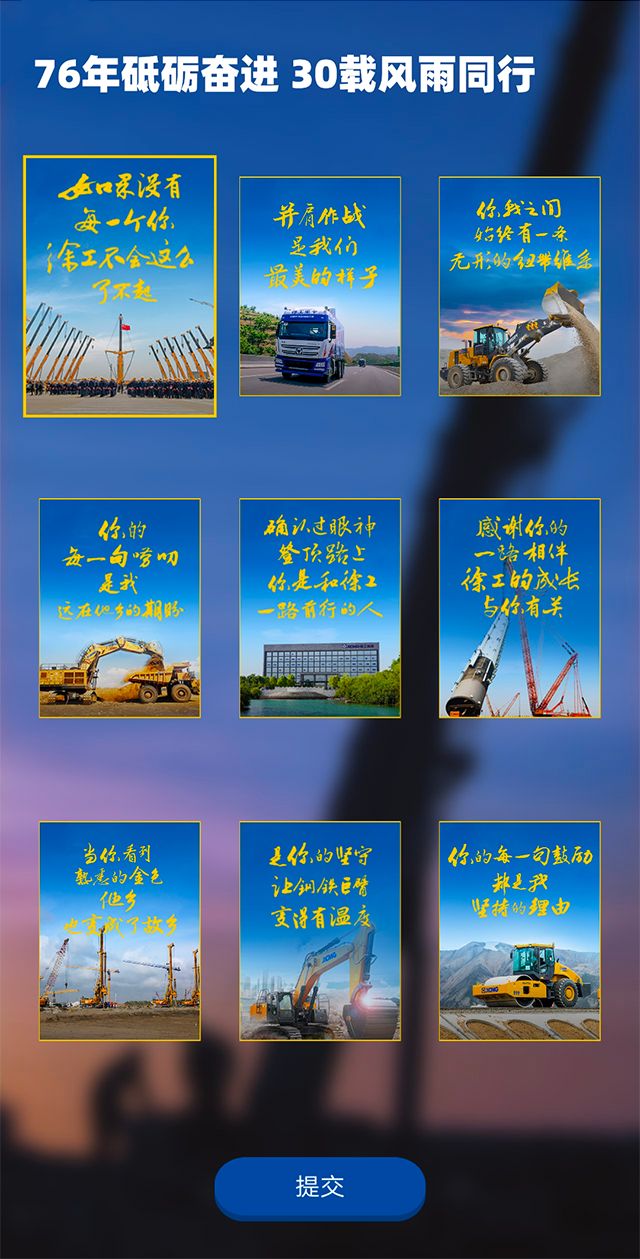Pick the 每一句鼓励 road roller poster
640x1259 pixels.
click(x=520, y=931)
